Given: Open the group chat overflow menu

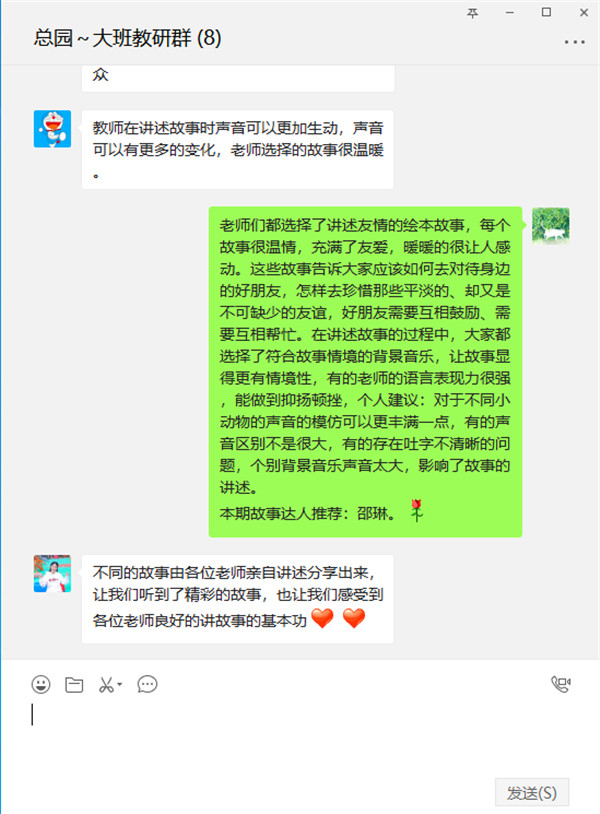Looking at the screenshot, I should 574,42.
